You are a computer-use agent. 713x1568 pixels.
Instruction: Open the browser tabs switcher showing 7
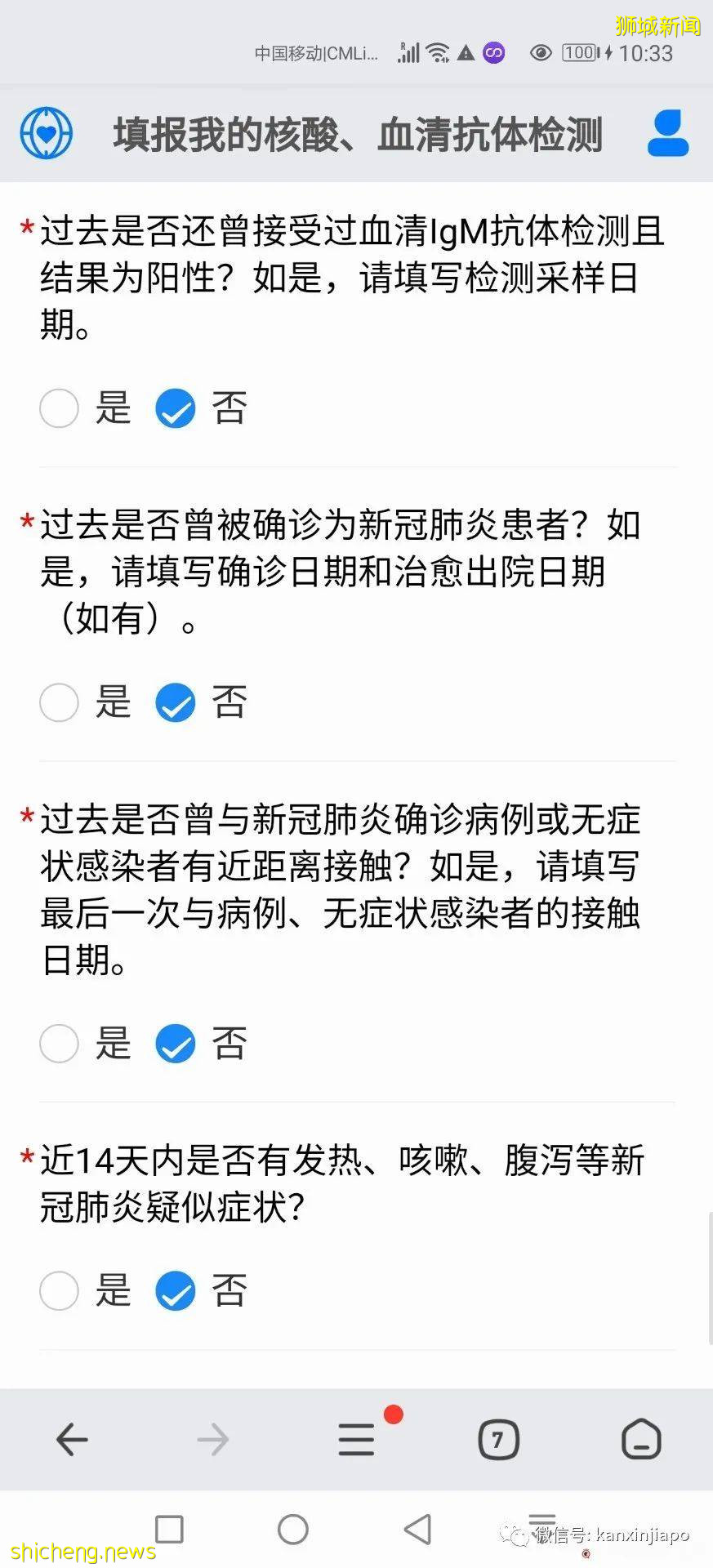tap(498, 1440)
